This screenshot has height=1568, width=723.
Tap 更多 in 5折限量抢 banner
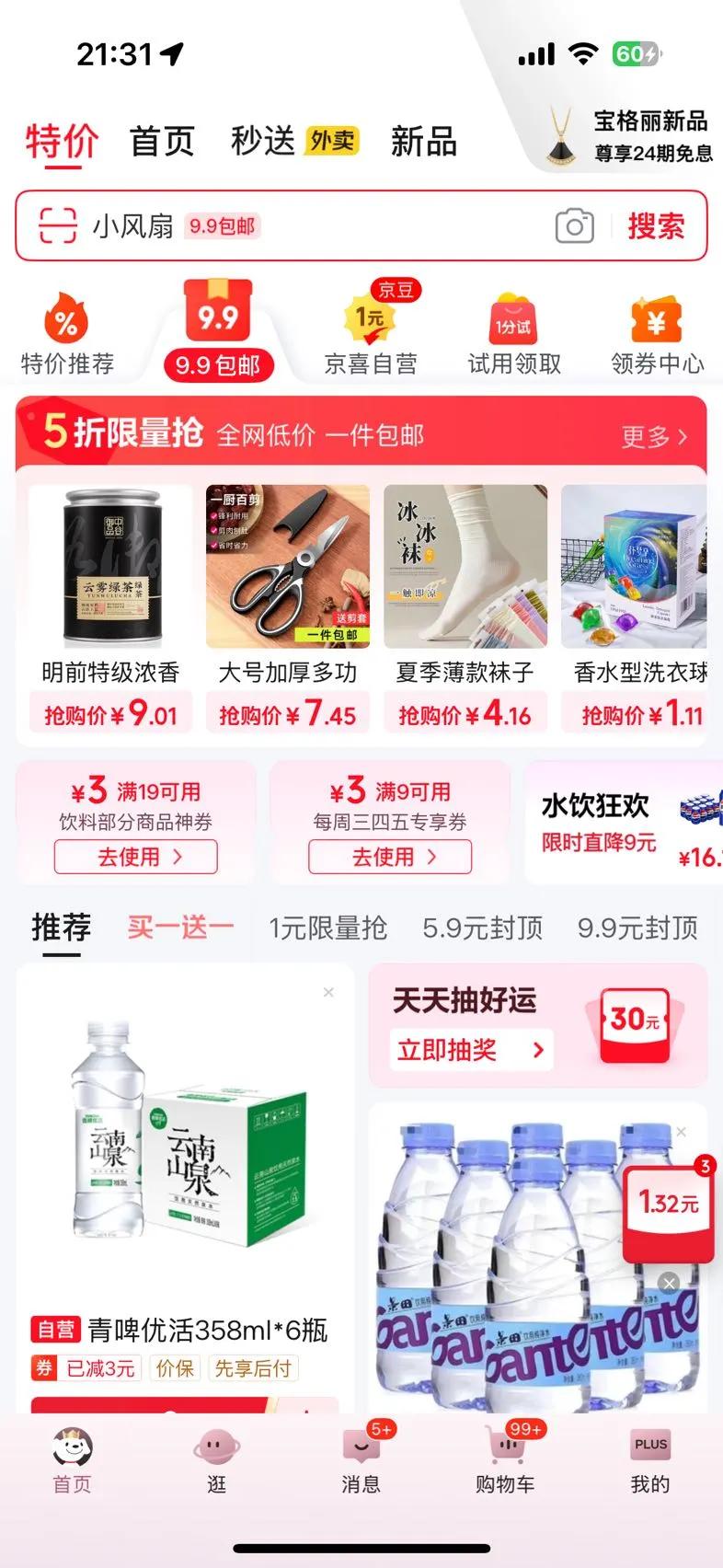click(654, 436)
